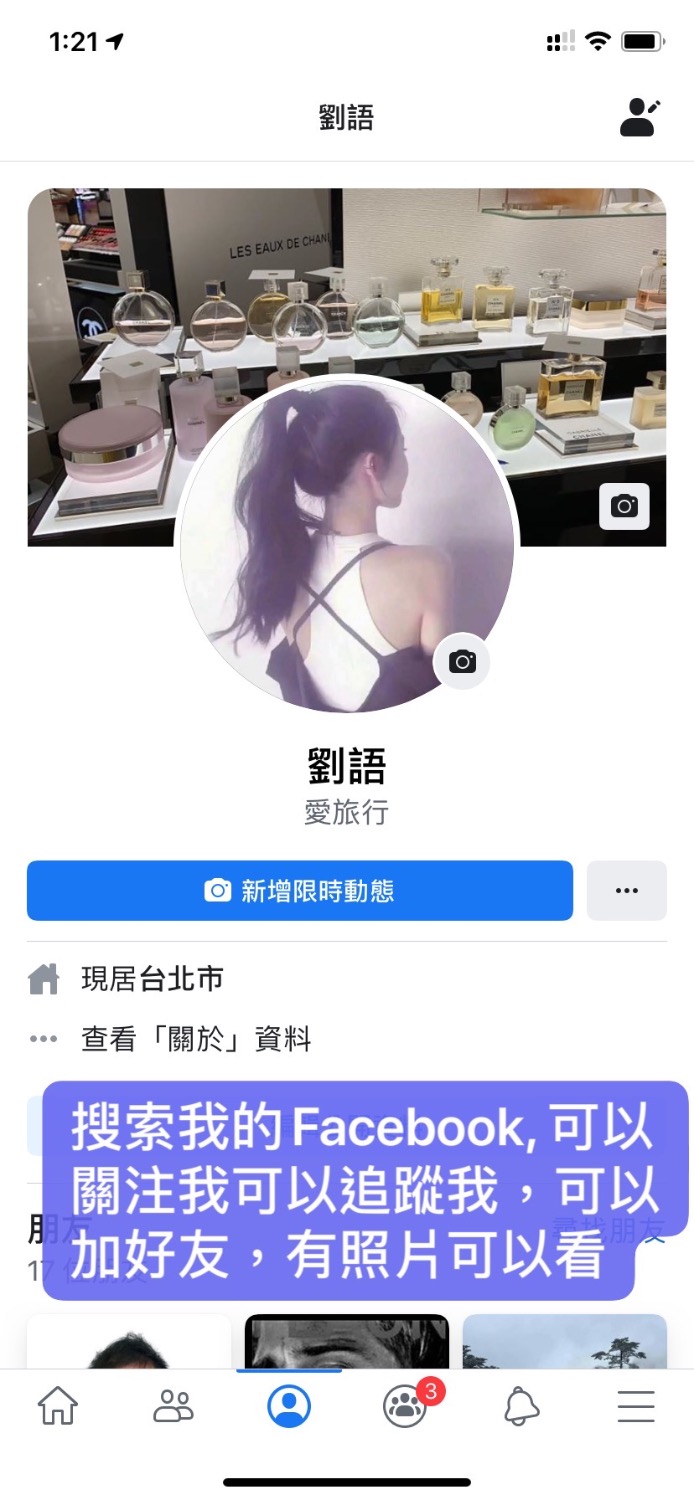Viewport: 694px width, 1500px height.
Task: Open the three-dot more options button
Action: click(x=627, y=890)
